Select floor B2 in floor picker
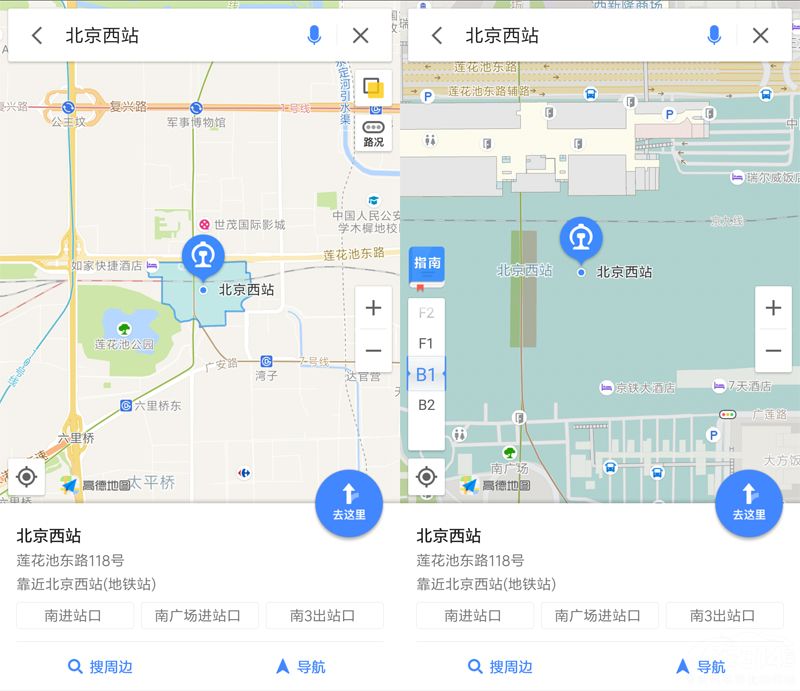 (426, 405)
